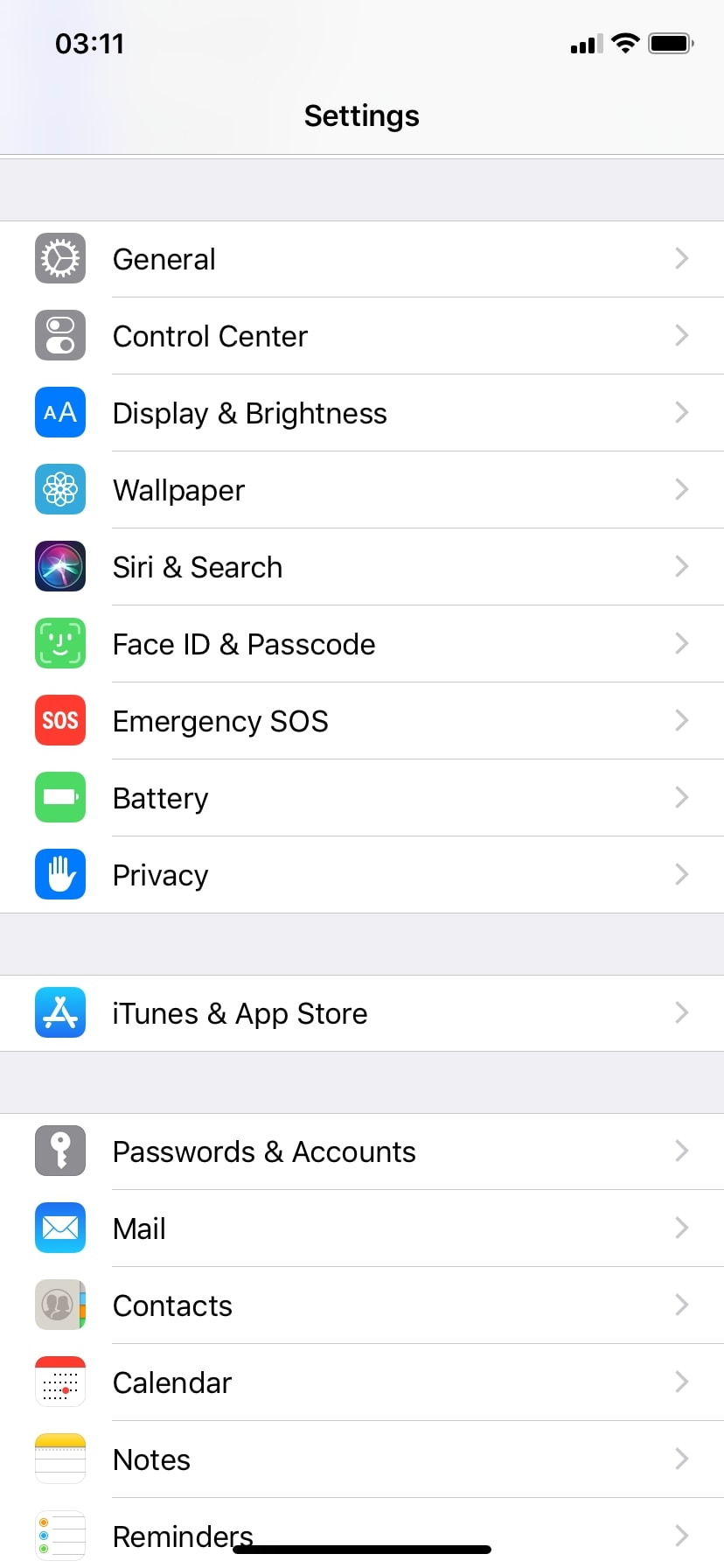Screen dimensions: 724x1568
Task: Open Reminders settings
Action: point(362,1533)
